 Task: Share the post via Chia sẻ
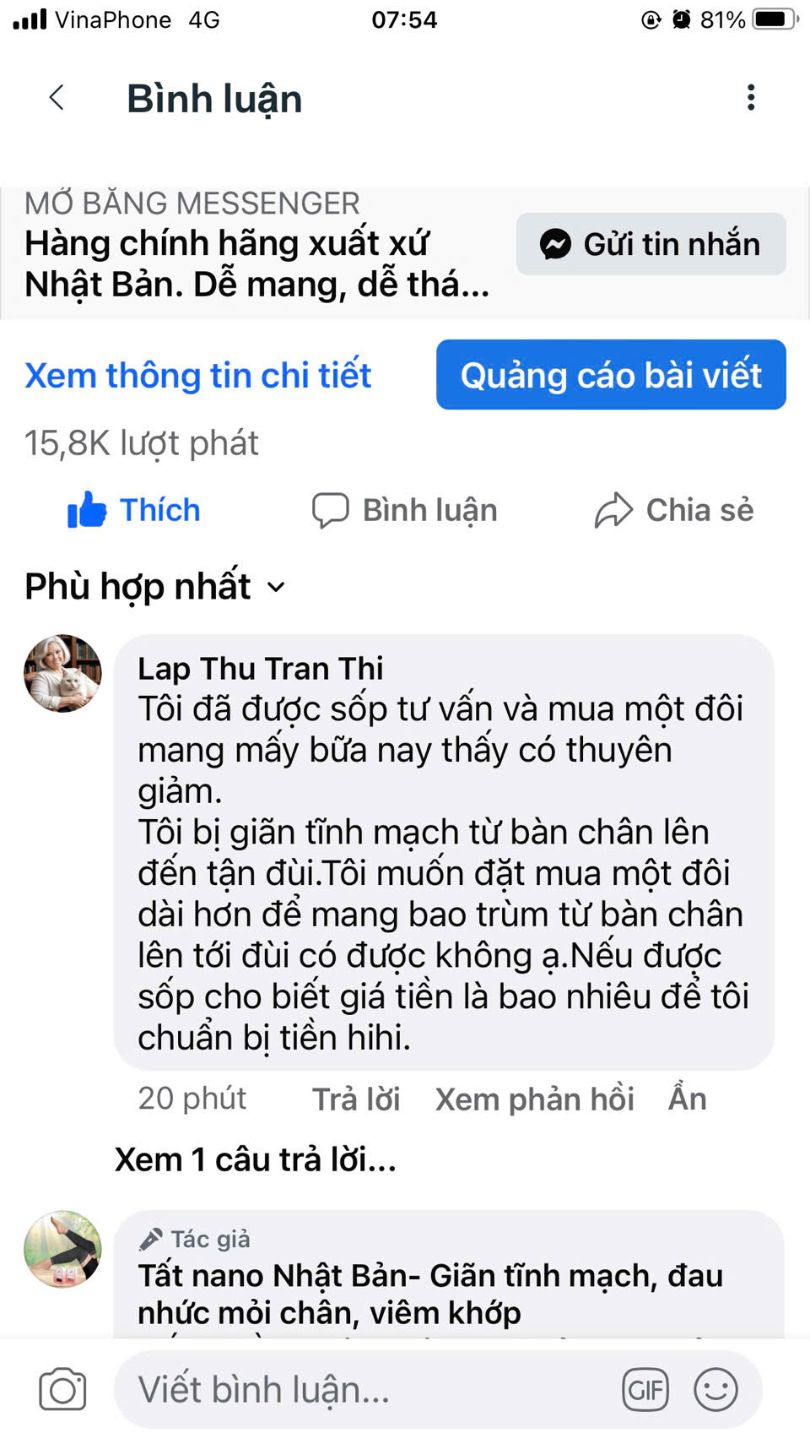point(674,510)
